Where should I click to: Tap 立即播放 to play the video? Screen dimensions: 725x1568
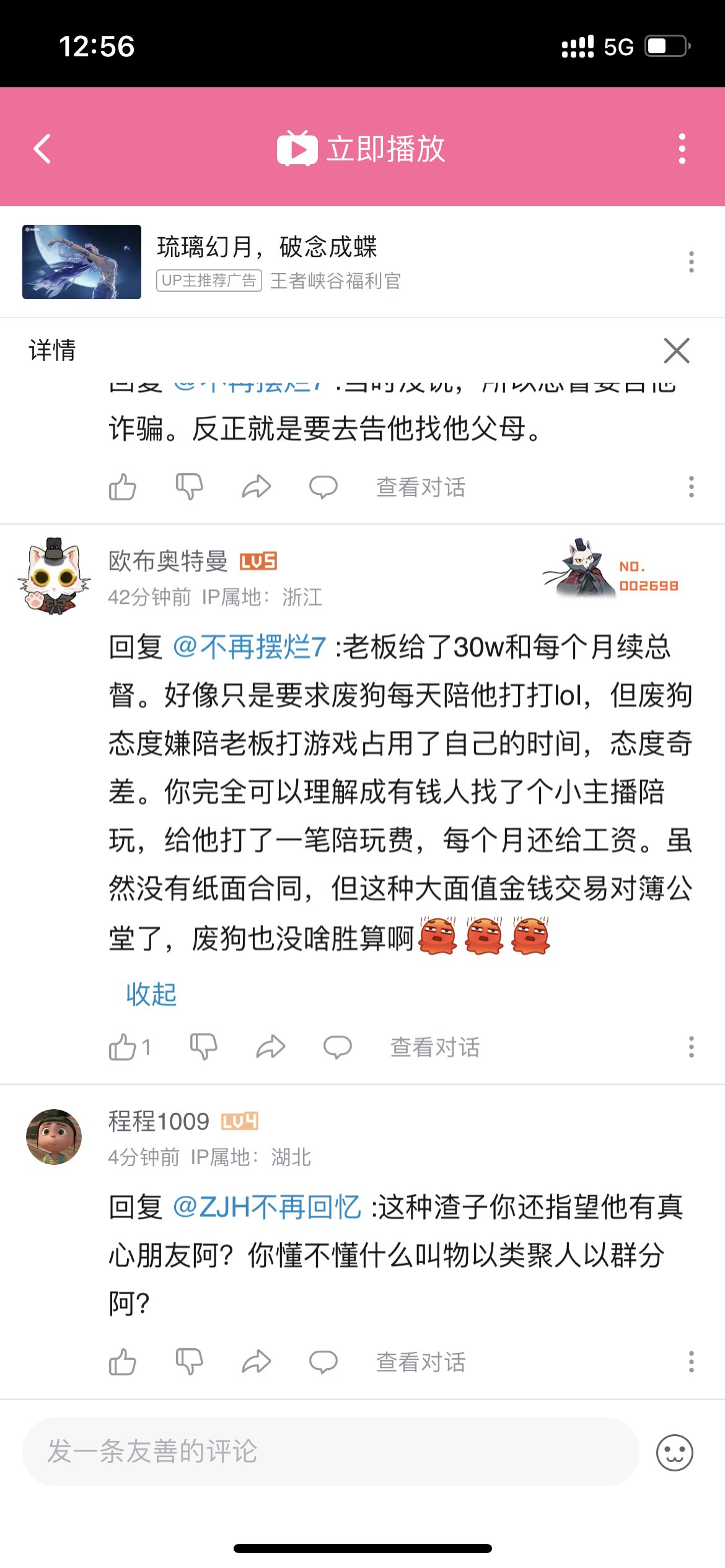(x=362, y=149)
